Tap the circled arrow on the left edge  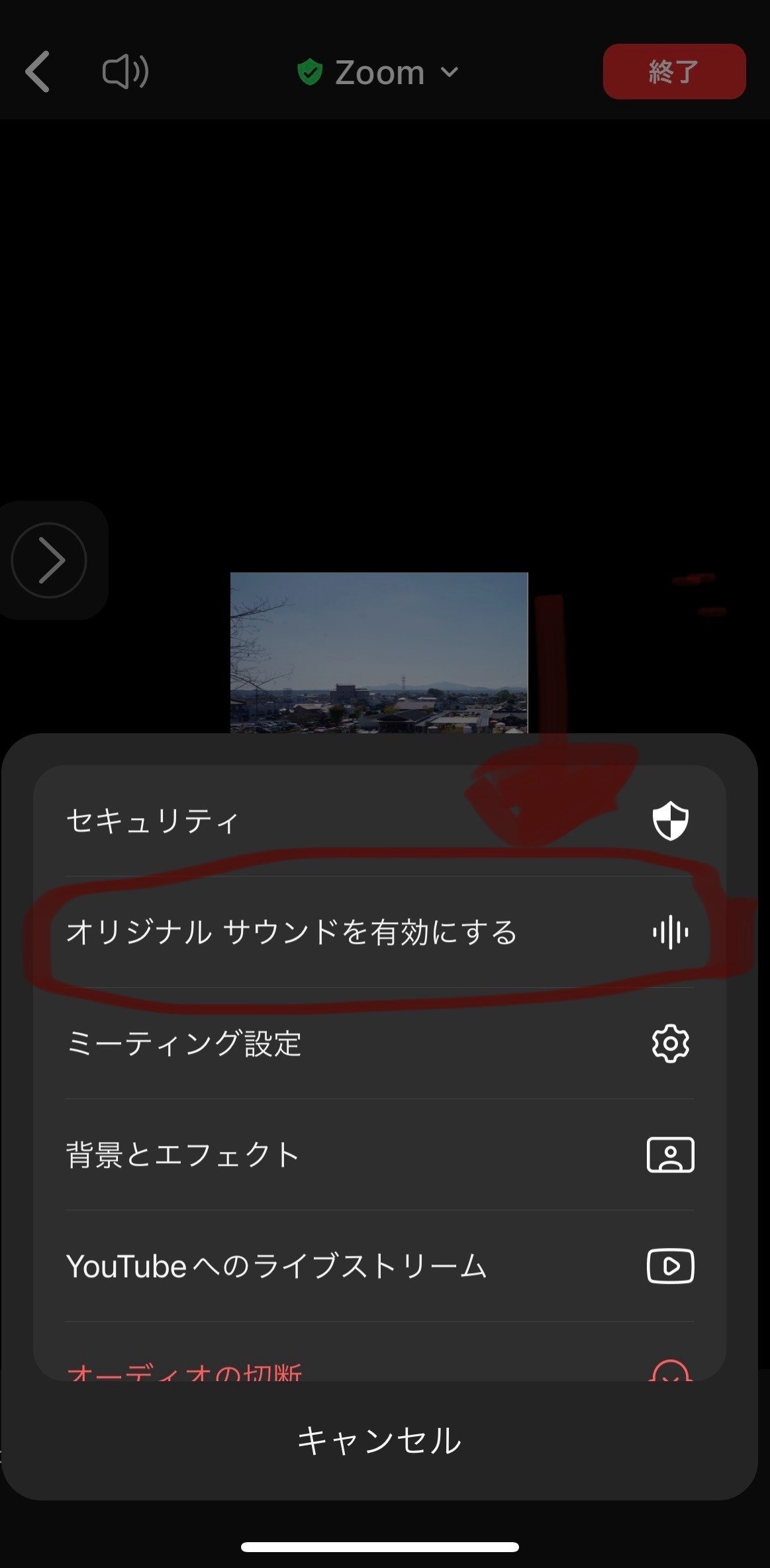pos(49,560)
